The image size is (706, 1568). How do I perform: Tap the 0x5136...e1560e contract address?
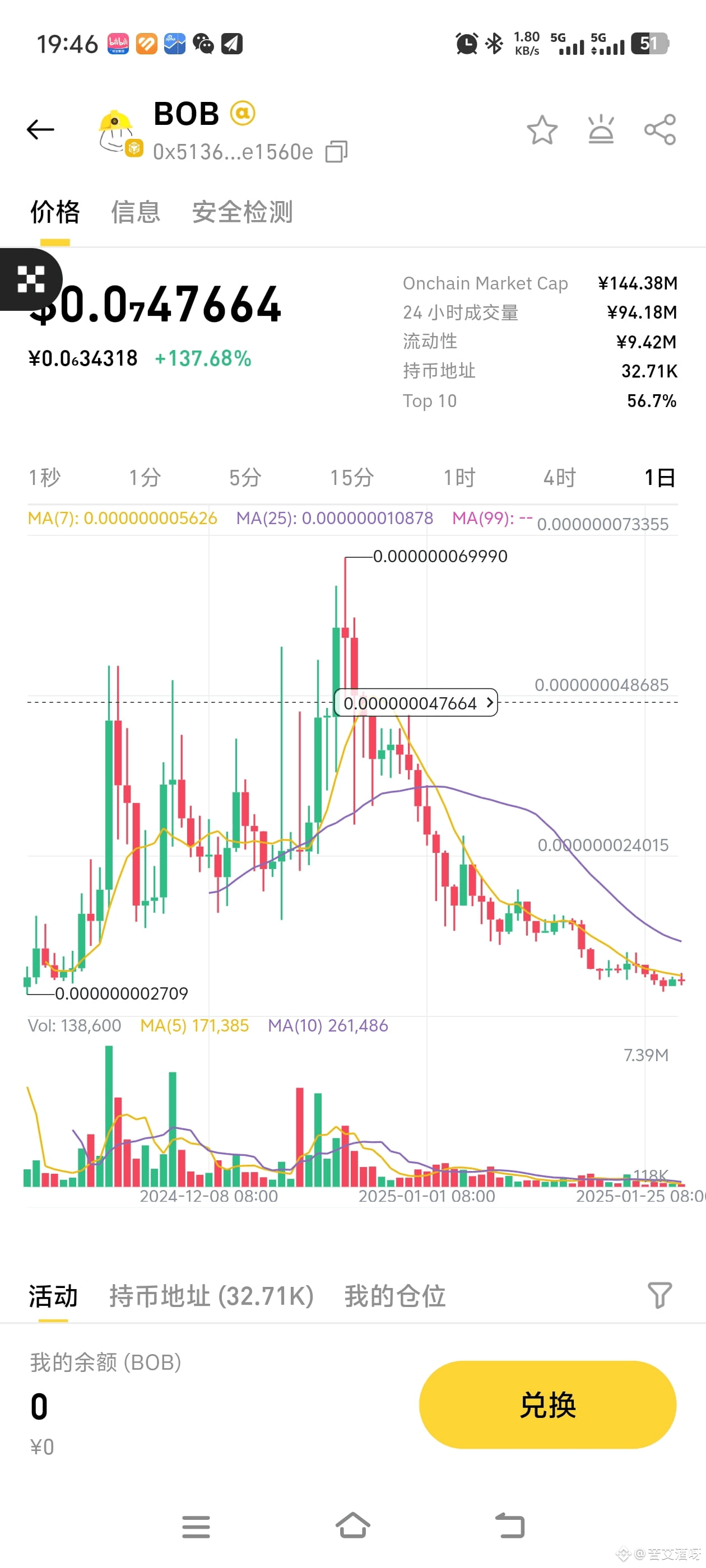tap(233, 152)
